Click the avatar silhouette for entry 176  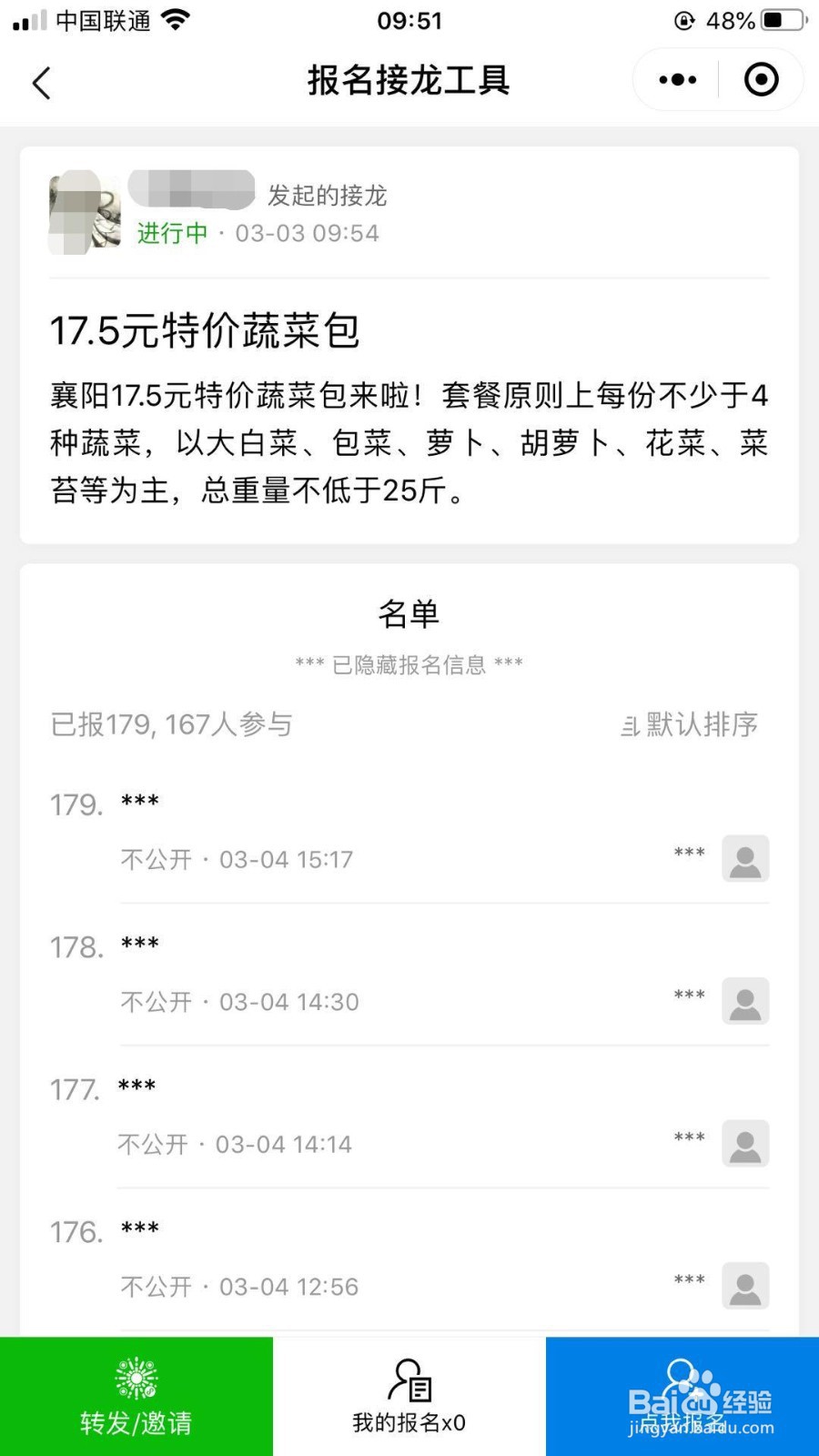[x=745, y=1286]
